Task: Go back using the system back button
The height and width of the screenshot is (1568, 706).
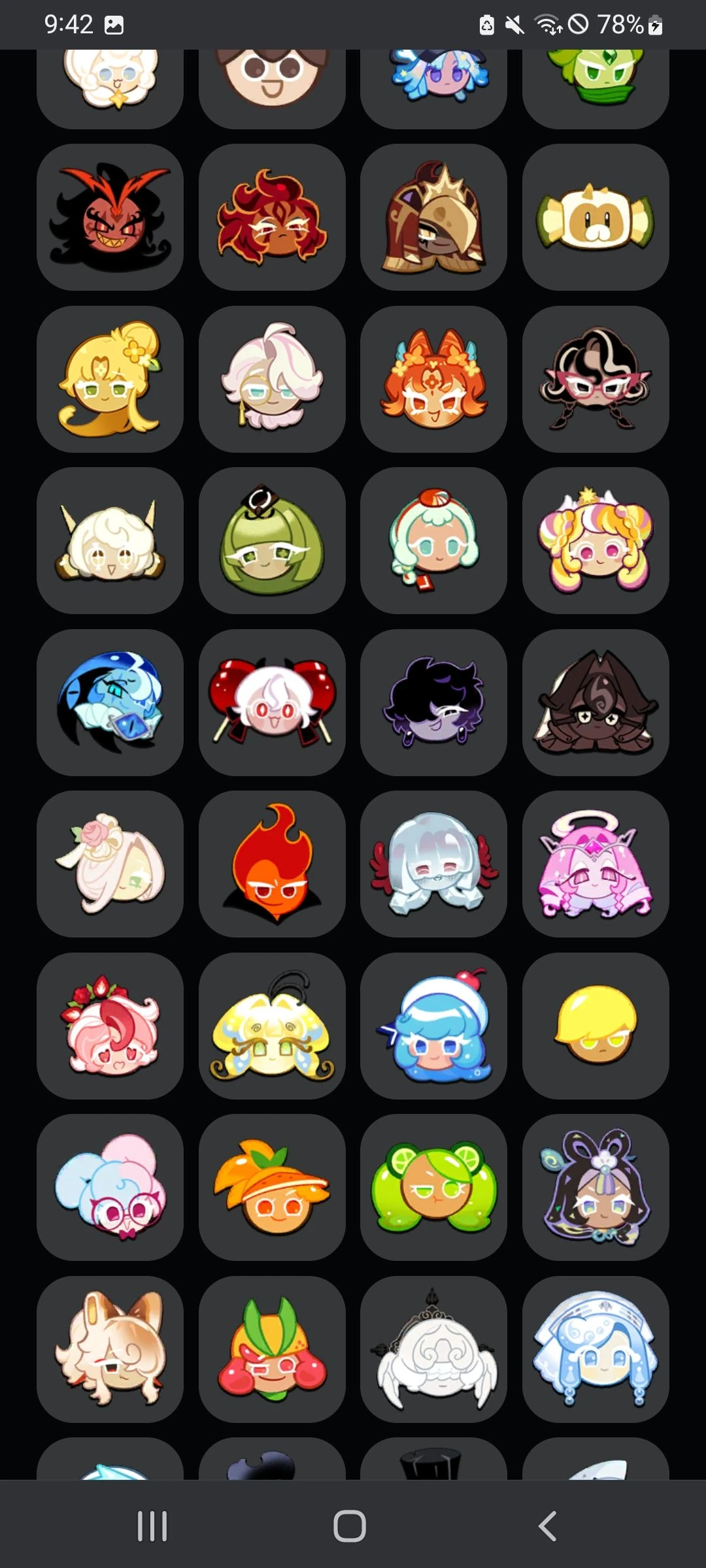Action: click(548, 1526)
